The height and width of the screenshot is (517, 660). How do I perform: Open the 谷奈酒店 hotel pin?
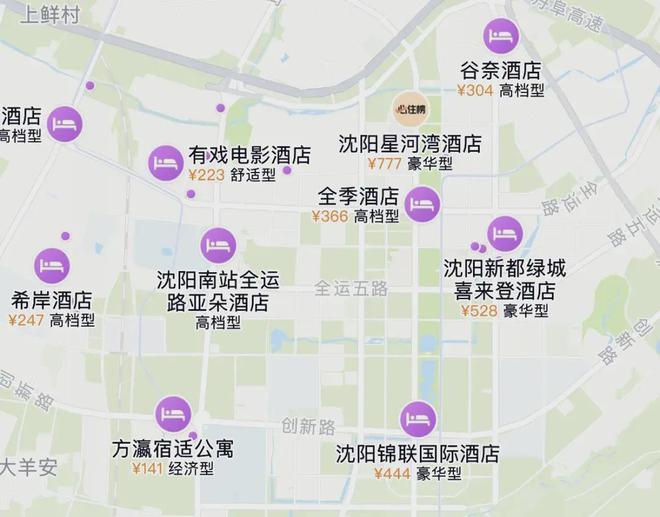pyautogui.click(x=501, y=37)
